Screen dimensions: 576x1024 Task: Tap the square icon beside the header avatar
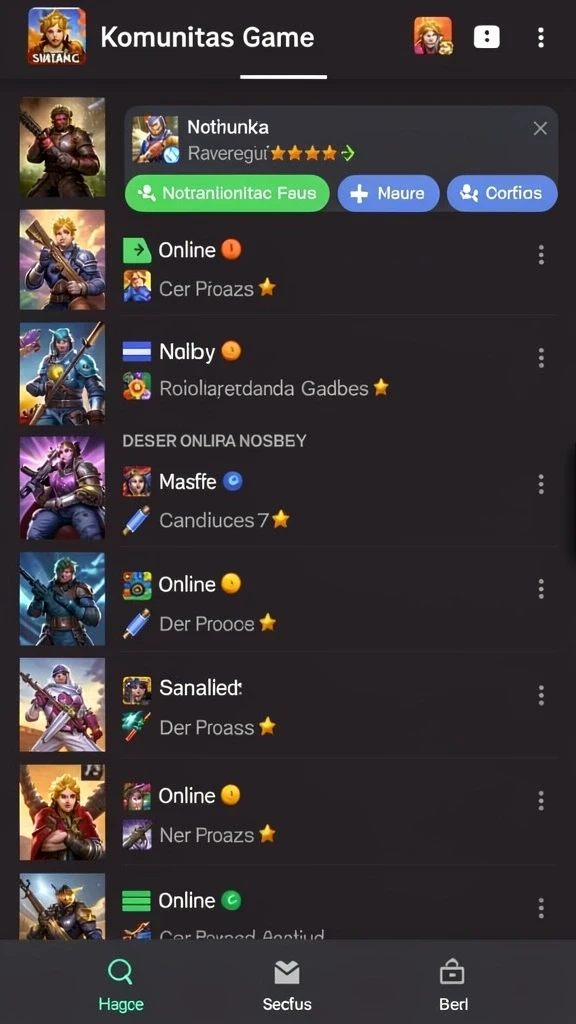pyautogui.click(x=487, y=37)
